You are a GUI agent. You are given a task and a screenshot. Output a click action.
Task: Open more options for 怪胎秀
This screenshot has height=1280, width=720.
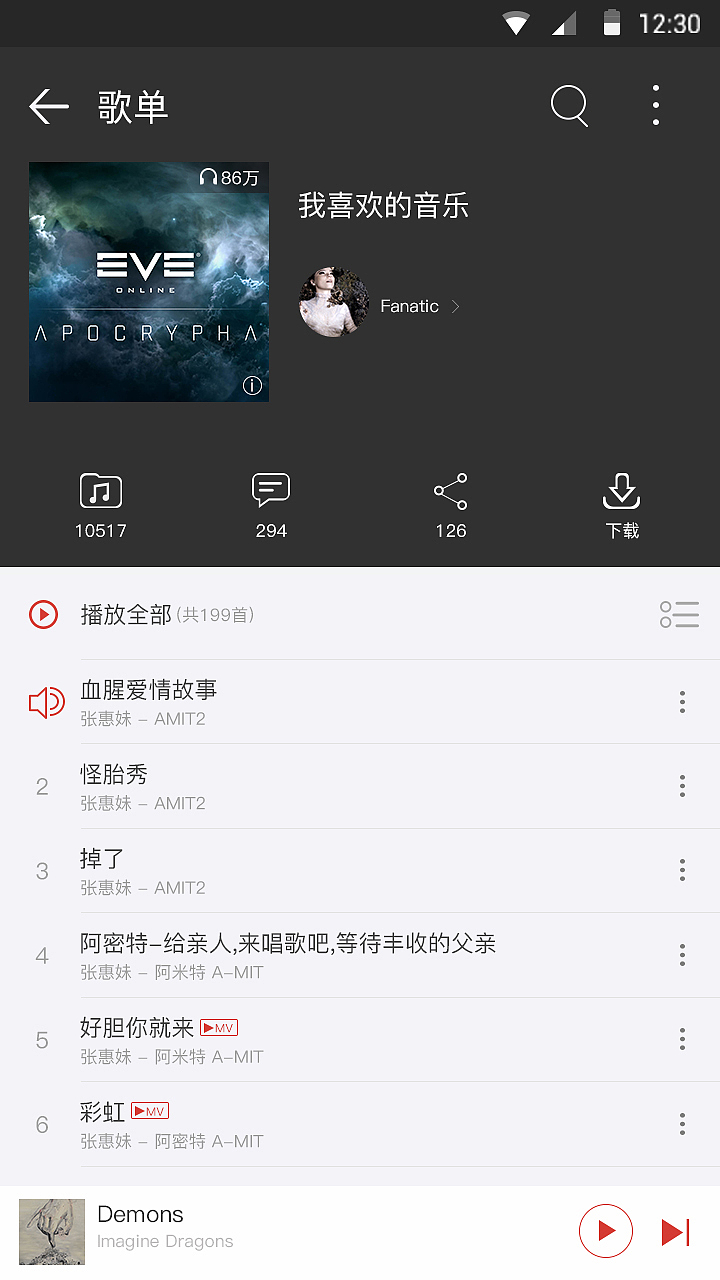click(x=682, y=786)
